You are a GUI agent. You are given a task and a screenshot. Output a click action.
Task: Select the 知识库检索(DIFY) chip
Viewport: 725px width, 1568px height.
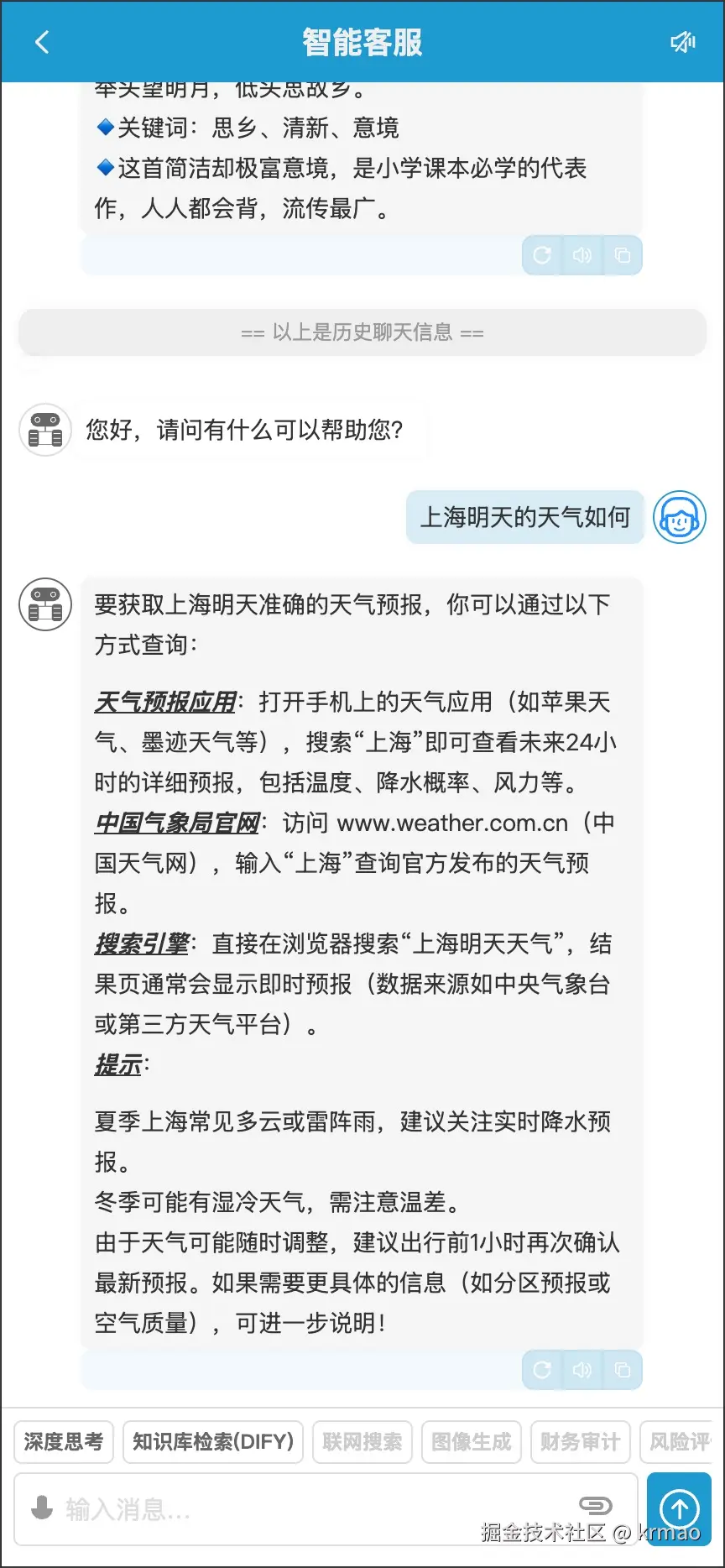213,1441
